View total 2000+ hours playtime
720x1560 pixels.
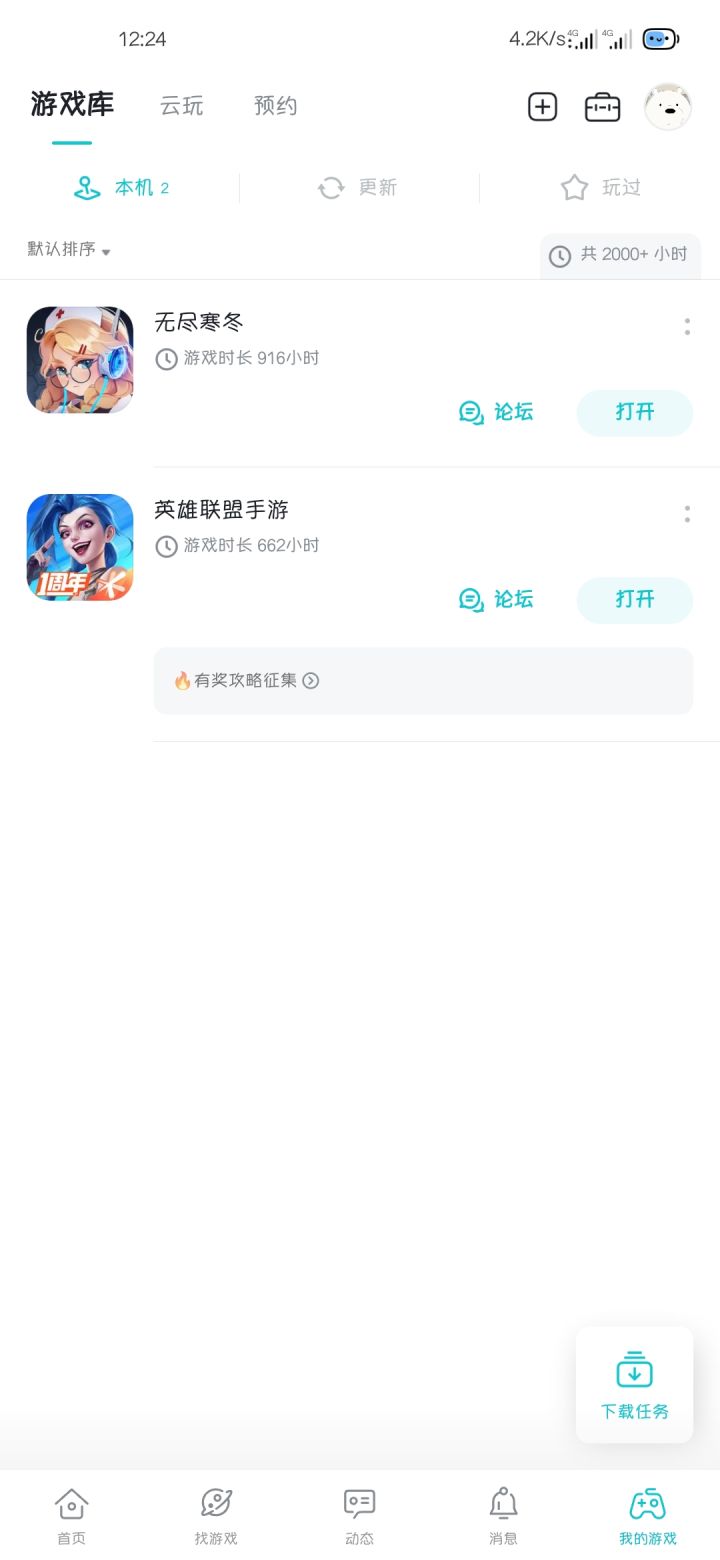pos(619,255)
